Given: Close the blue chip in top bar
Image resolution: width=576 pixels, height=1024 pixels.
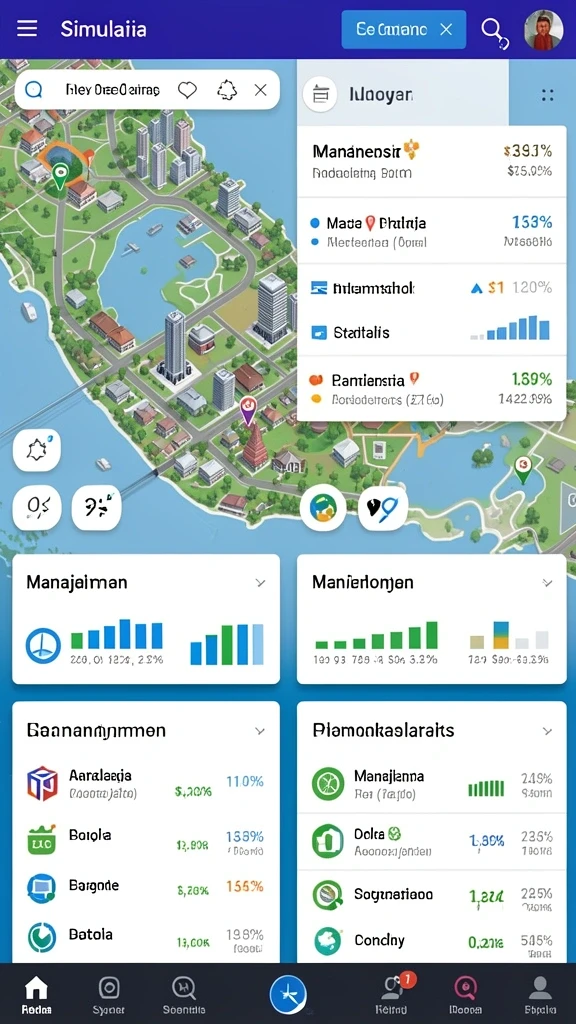Looking at the screenshot, I should (446, 29).
